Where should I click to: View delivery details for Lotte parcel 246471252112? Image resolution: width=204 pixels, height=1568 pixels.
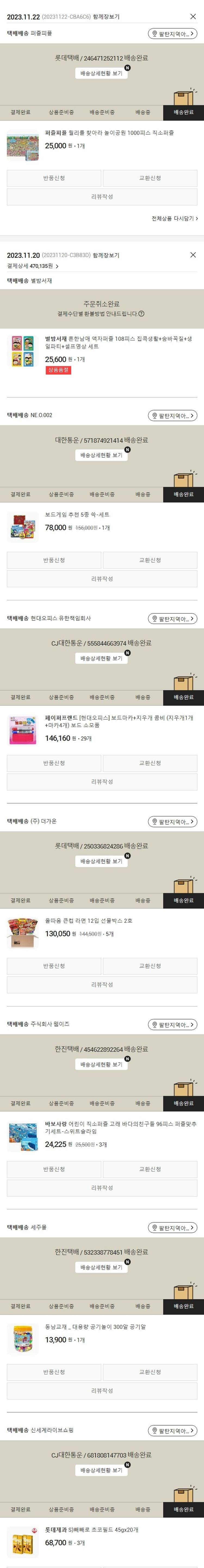pyautogui.click(x=101, y=73)
